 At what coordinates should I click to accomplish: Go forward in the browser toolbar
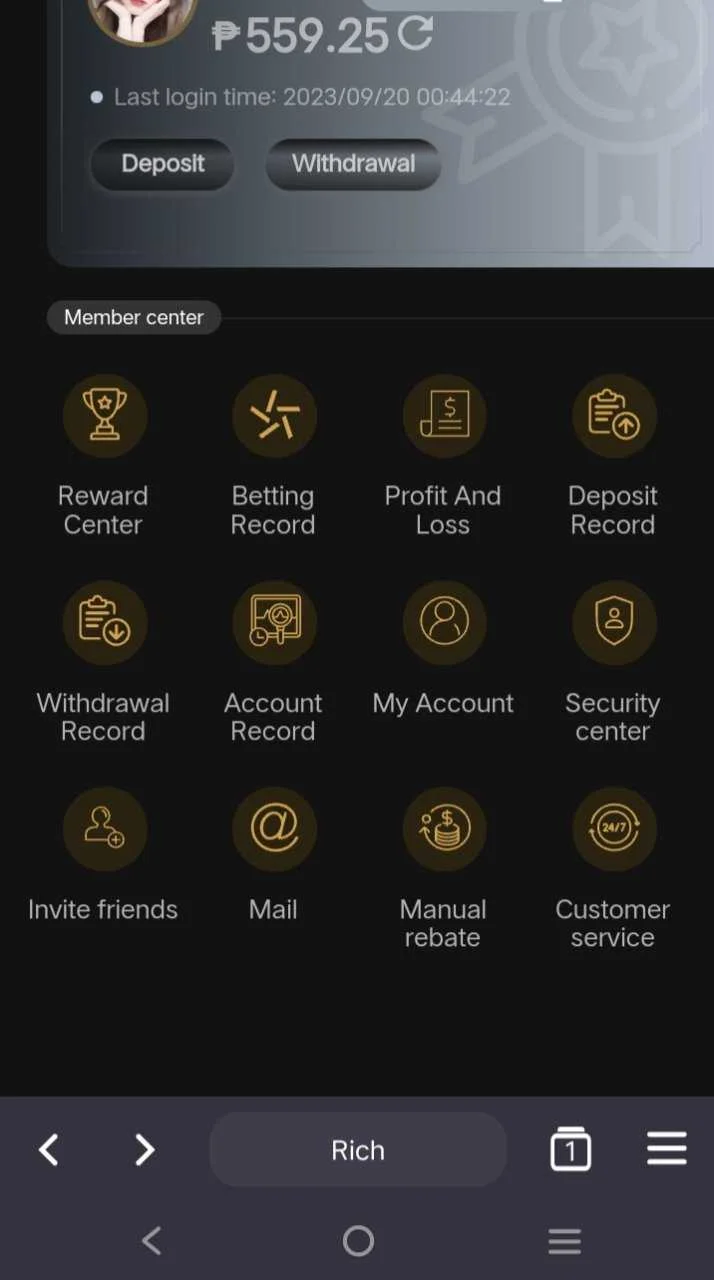click(x=145, y=1150)
